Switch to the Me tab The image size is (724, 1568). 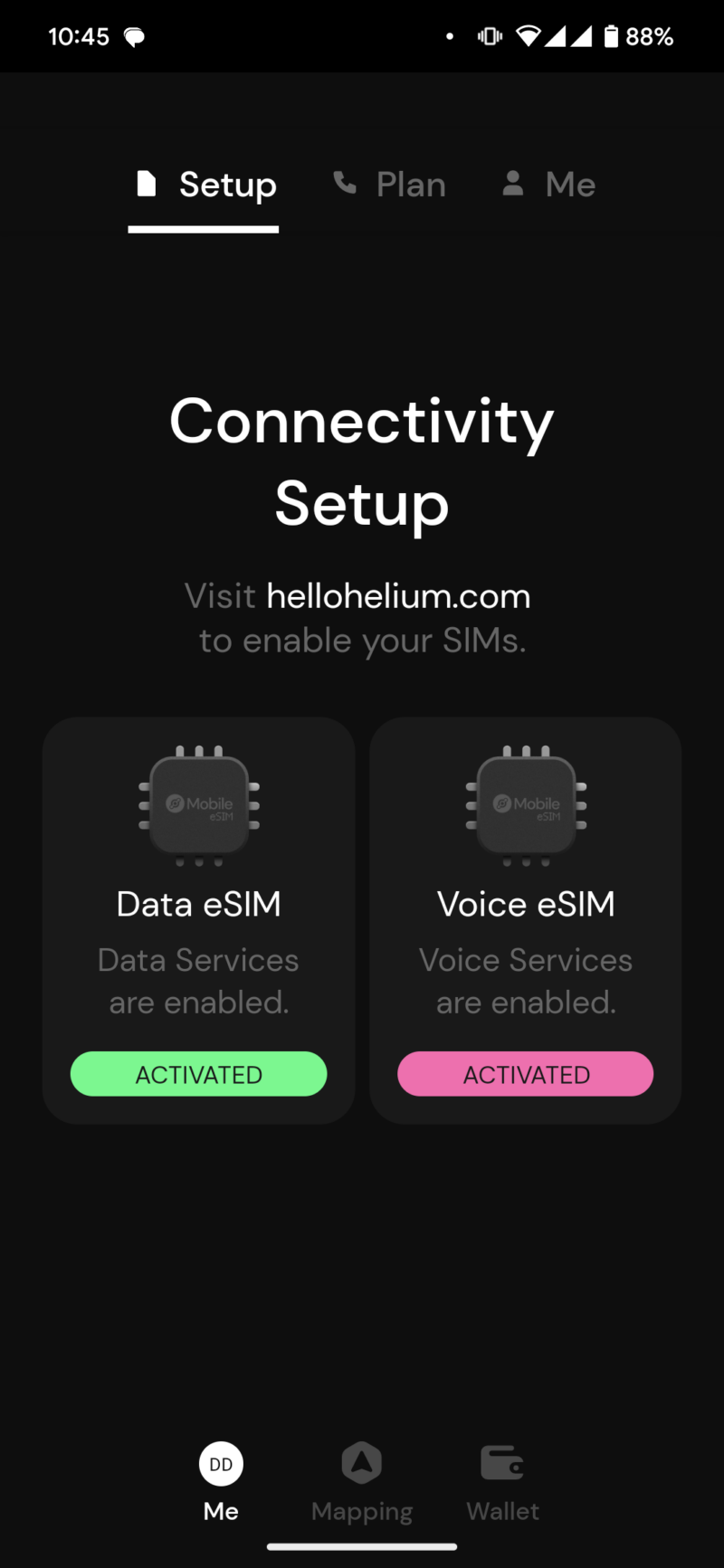(x=547, y=184)
